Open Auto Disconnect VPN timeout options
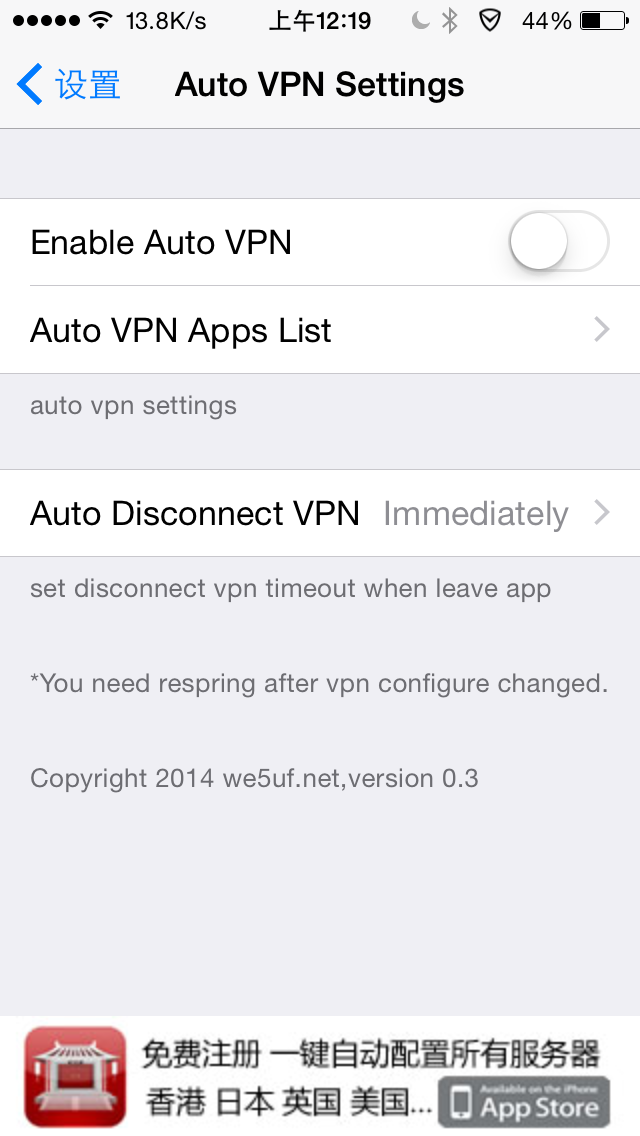The image size is (640, 1136). tap(320, 514)
